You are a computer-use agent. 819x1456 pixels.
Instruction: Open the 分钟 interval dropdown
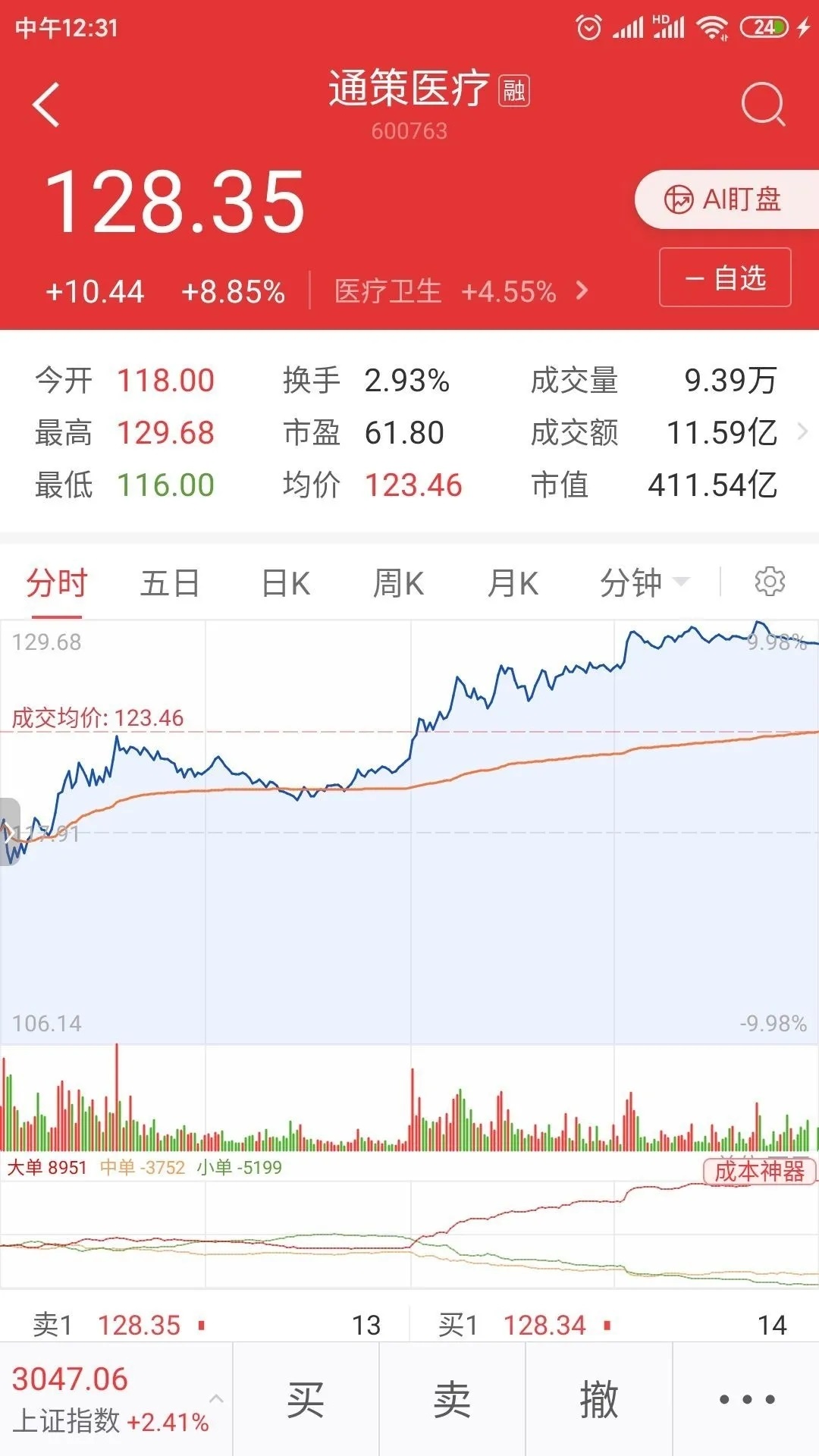click(x=643, y=583)
